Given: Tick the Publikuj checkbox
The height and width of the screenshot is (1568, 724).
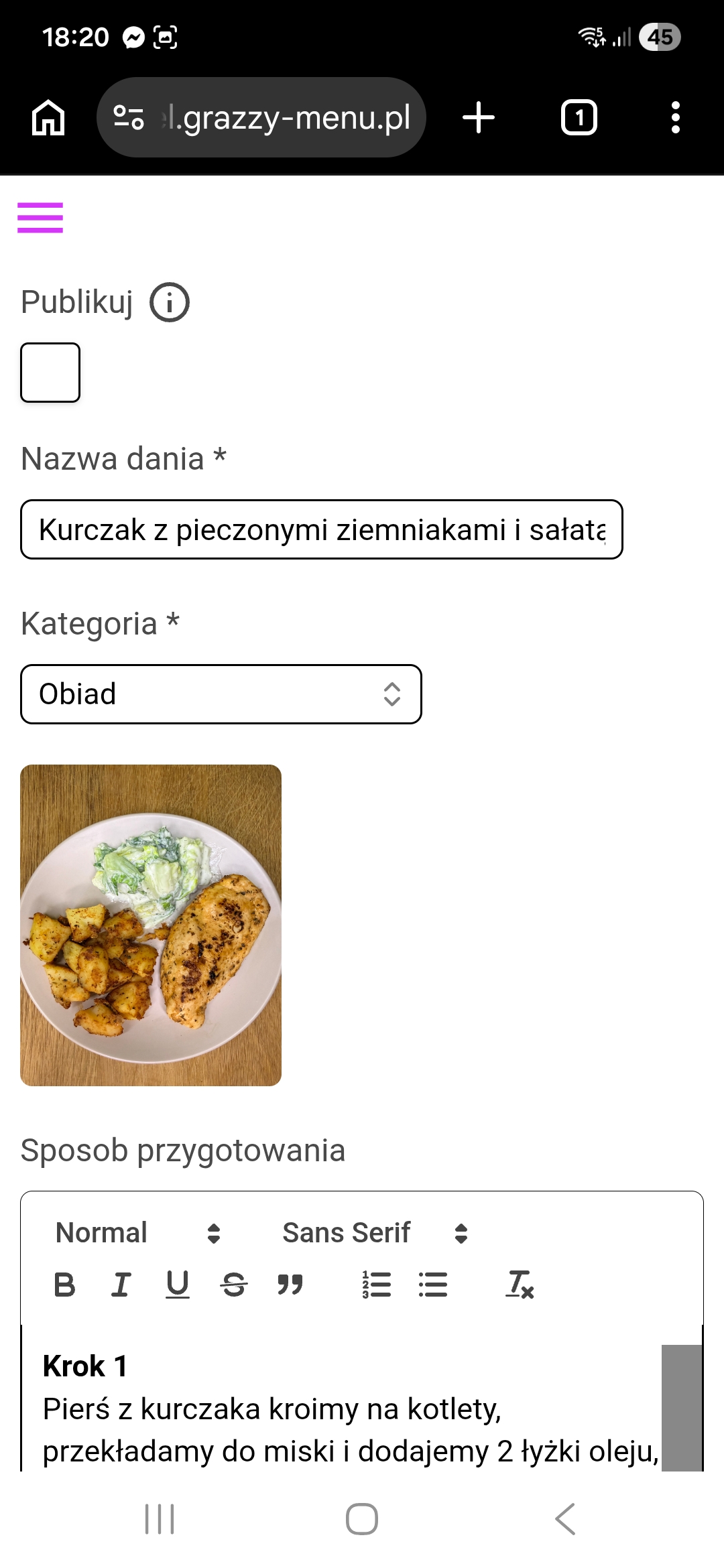Looking at the screenshot, I should click(50, 373).
